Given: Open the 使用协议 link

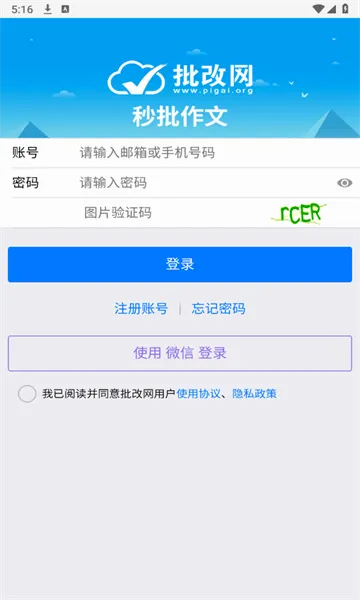Looking at the screenshot, I should [x=199, y=394].
